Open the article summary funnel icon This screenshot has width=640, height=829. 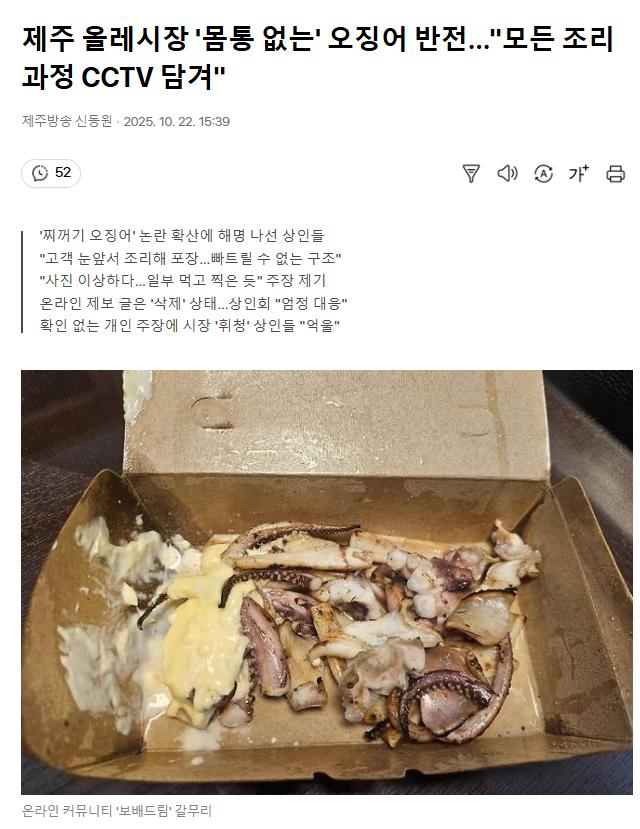[x=471, y=173]
